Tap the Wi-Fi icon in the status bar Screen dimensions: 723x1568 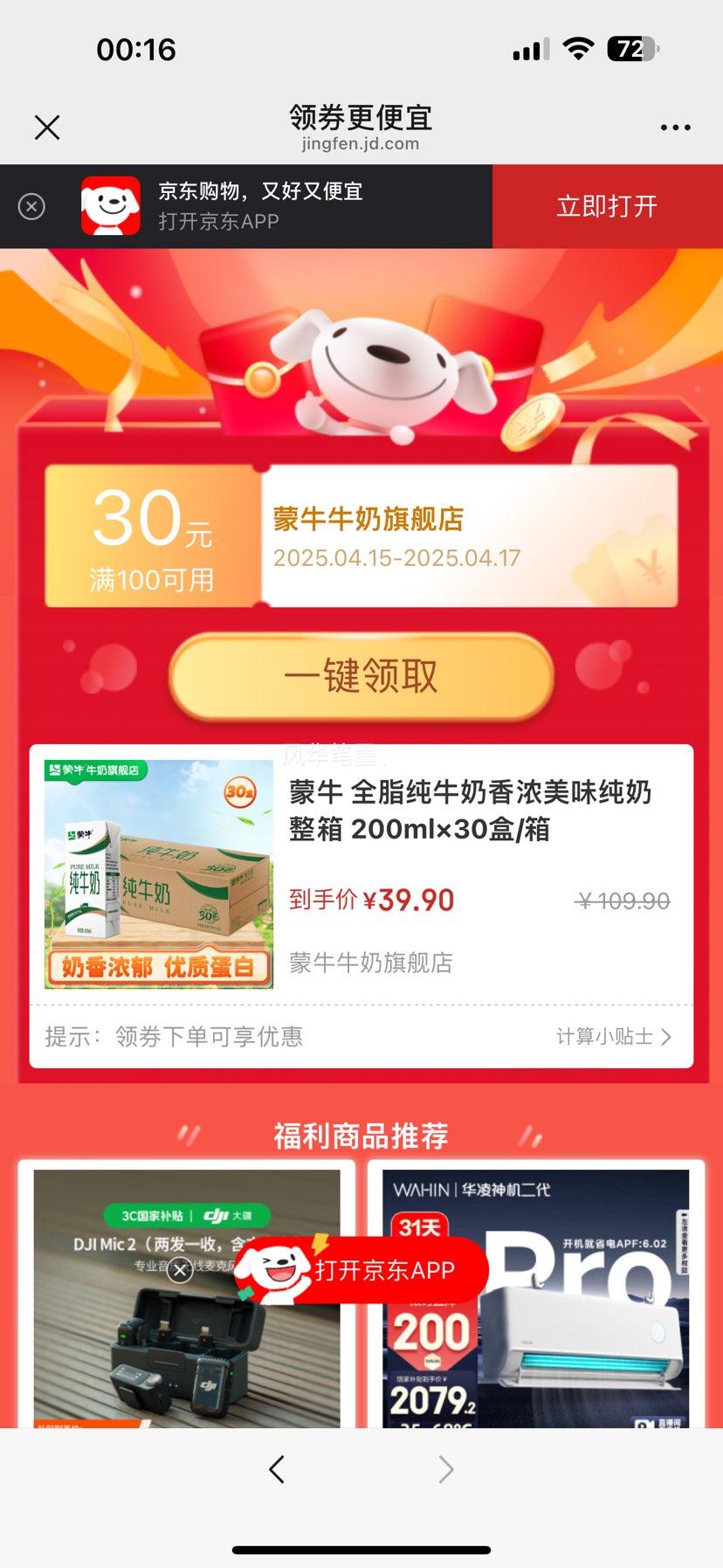point(578,48)
